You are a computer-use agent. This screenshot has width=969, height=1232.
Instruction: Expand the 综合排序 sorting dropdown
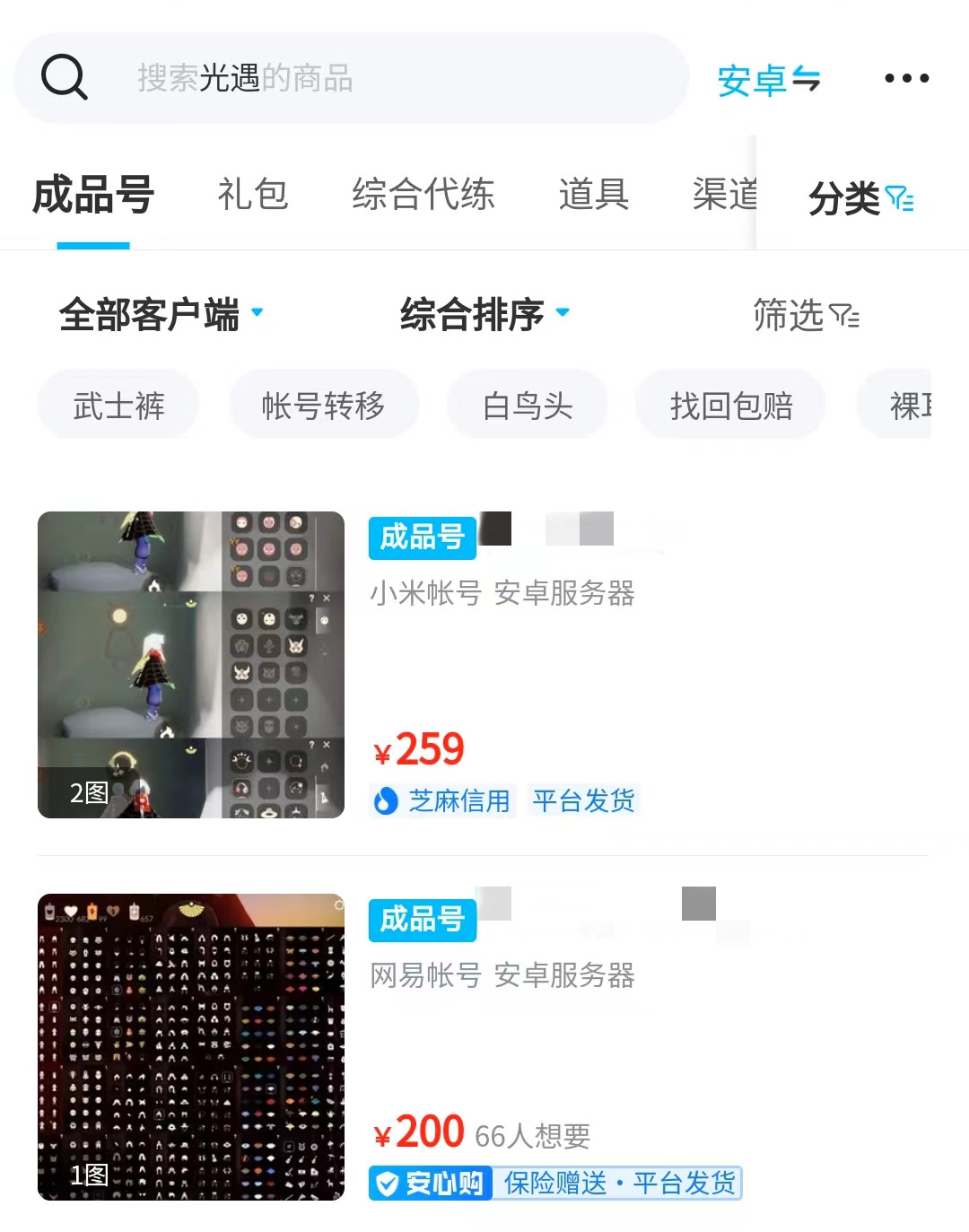coord(484,315)
